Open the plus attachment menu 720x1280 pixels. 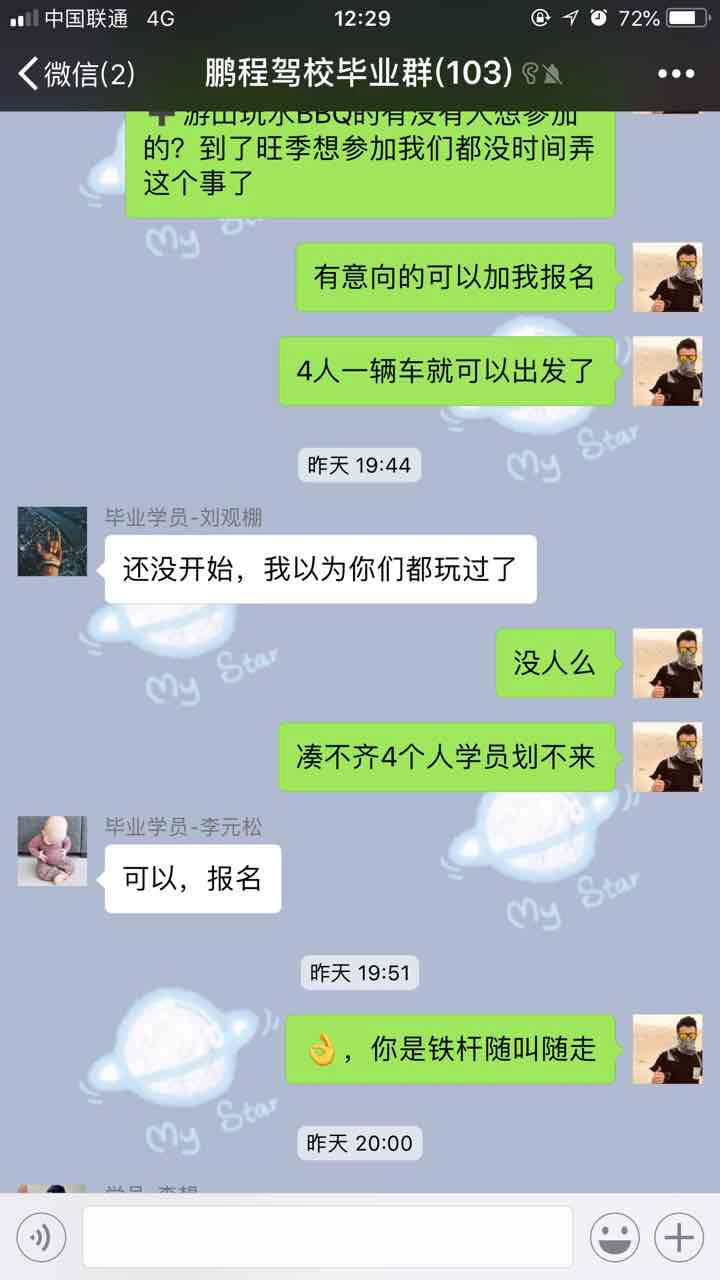point(679,1238)
